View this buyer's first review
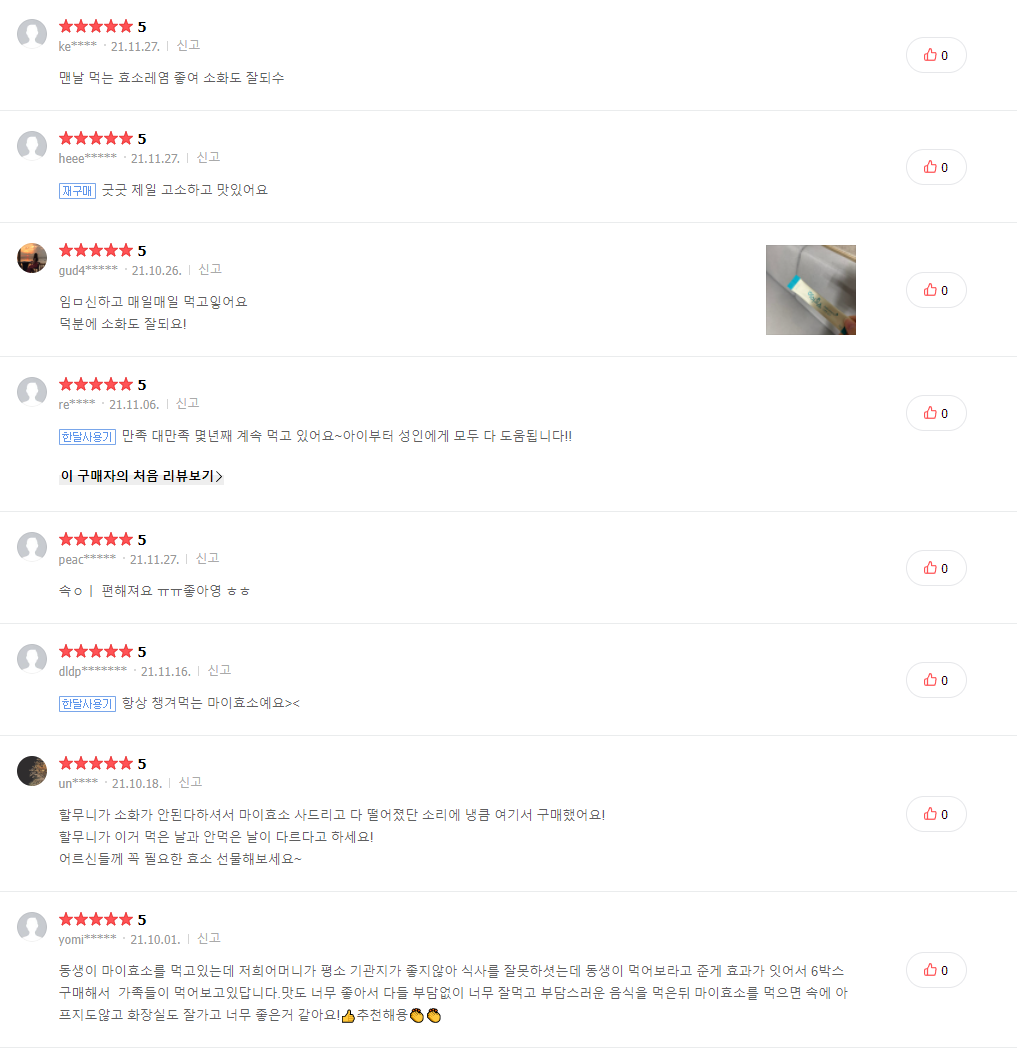The width and height of the screenshot is (1018, 1049). 141,477
